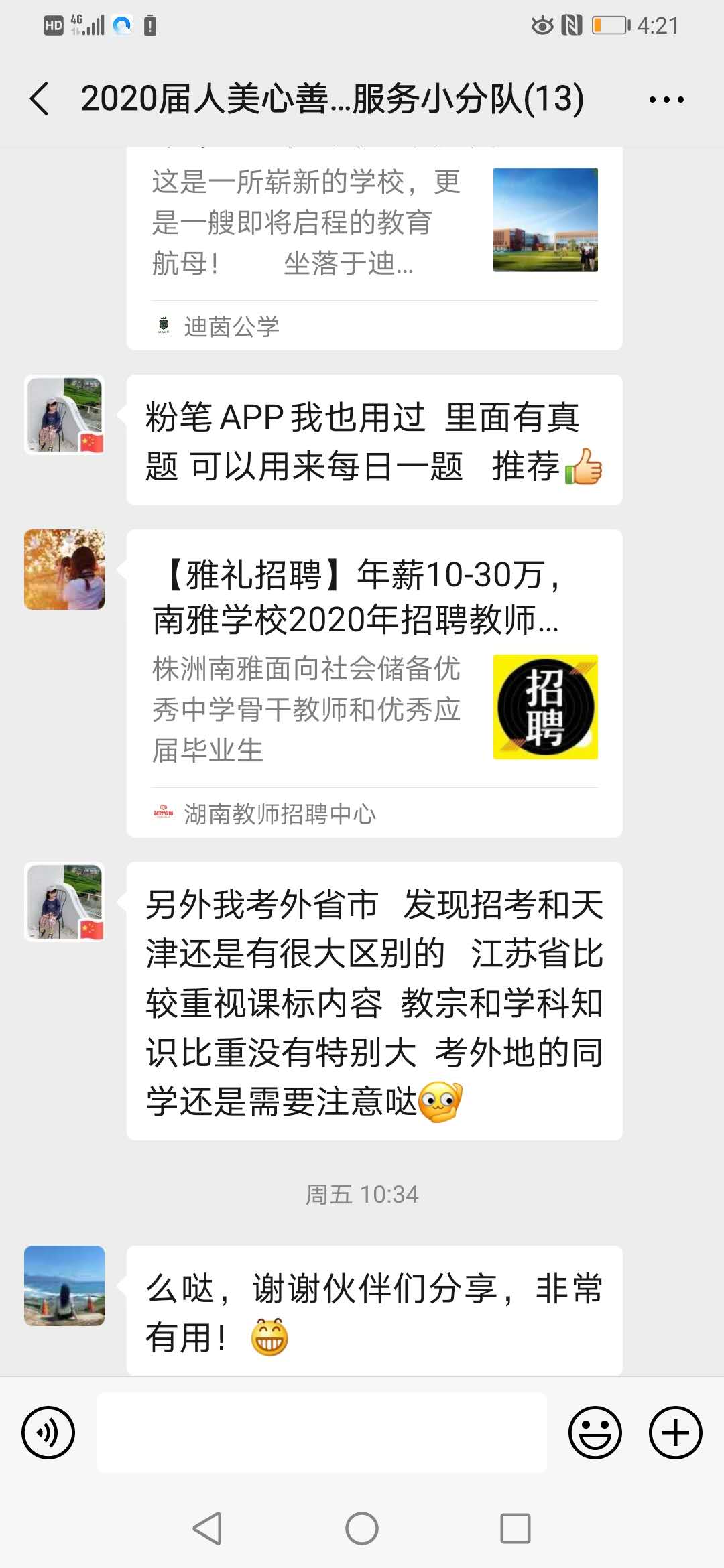Tap the avatar beside 么哒 谢谢伙伴们分享 message
Viewport: 724px width, 1568px height.
click(x=64, y=1285)
